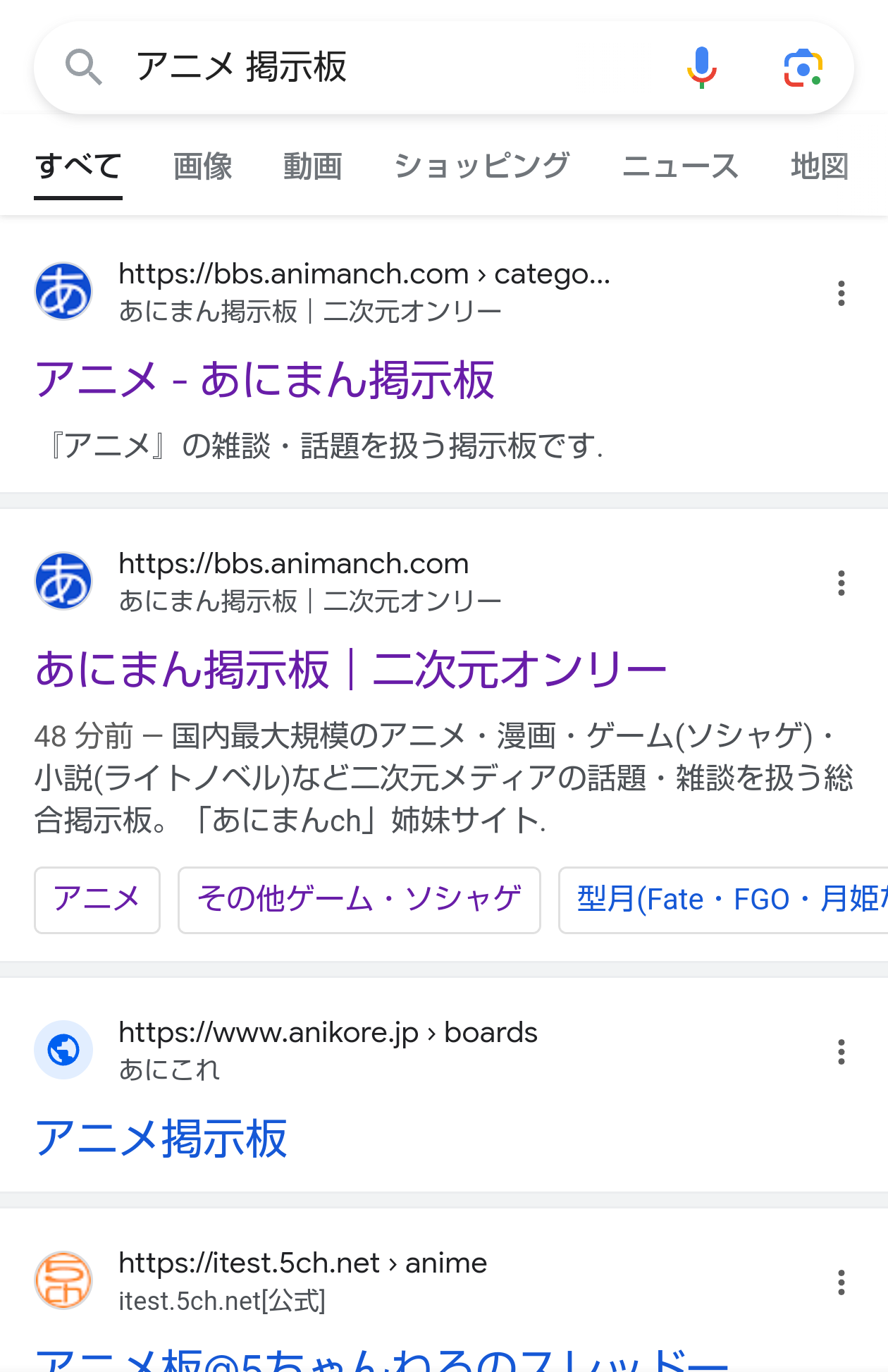
Task: Open the あにまん掲示板｜二次元オンリー result
Action: [x=350, y=670]
